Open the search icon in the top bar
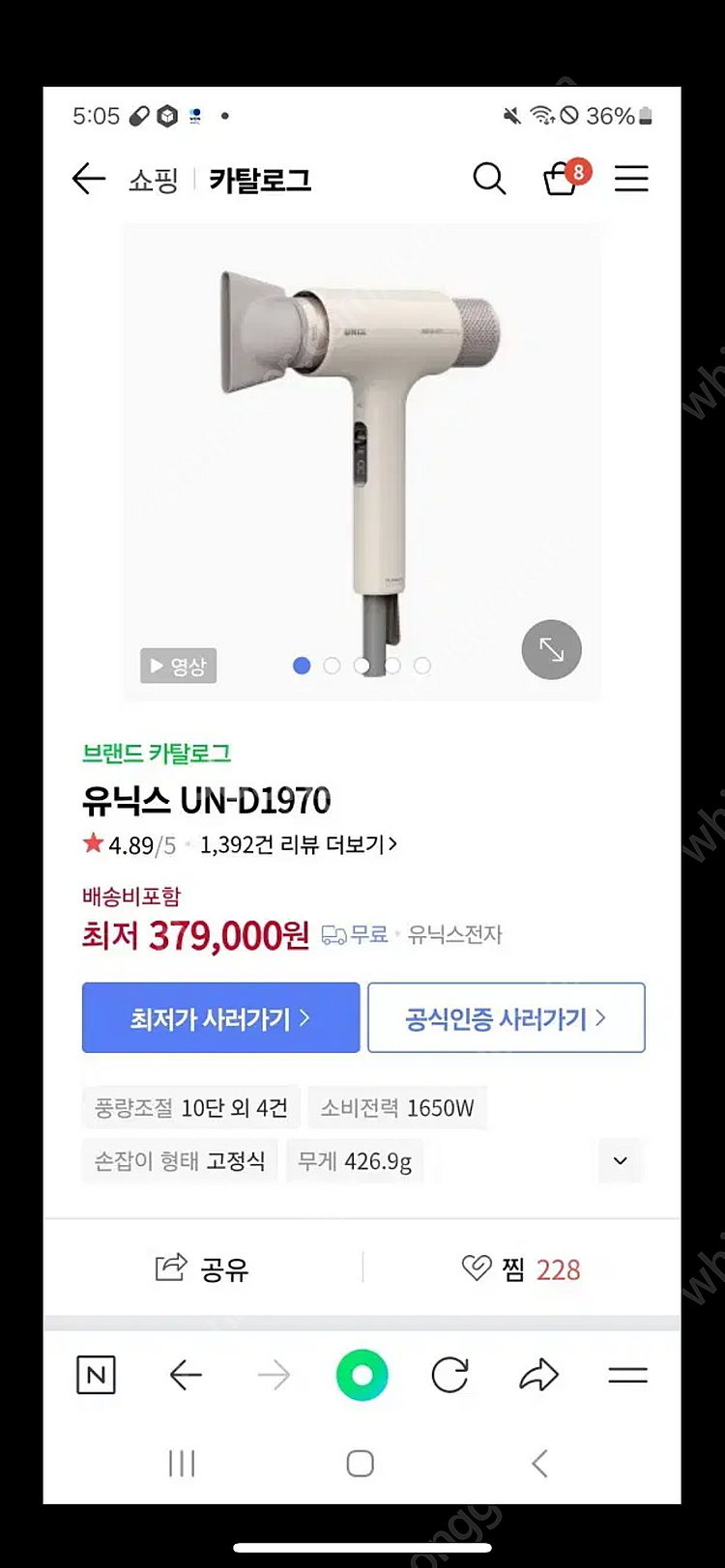The width and height of the screenshot is (725, 1568). click(489, 179)
